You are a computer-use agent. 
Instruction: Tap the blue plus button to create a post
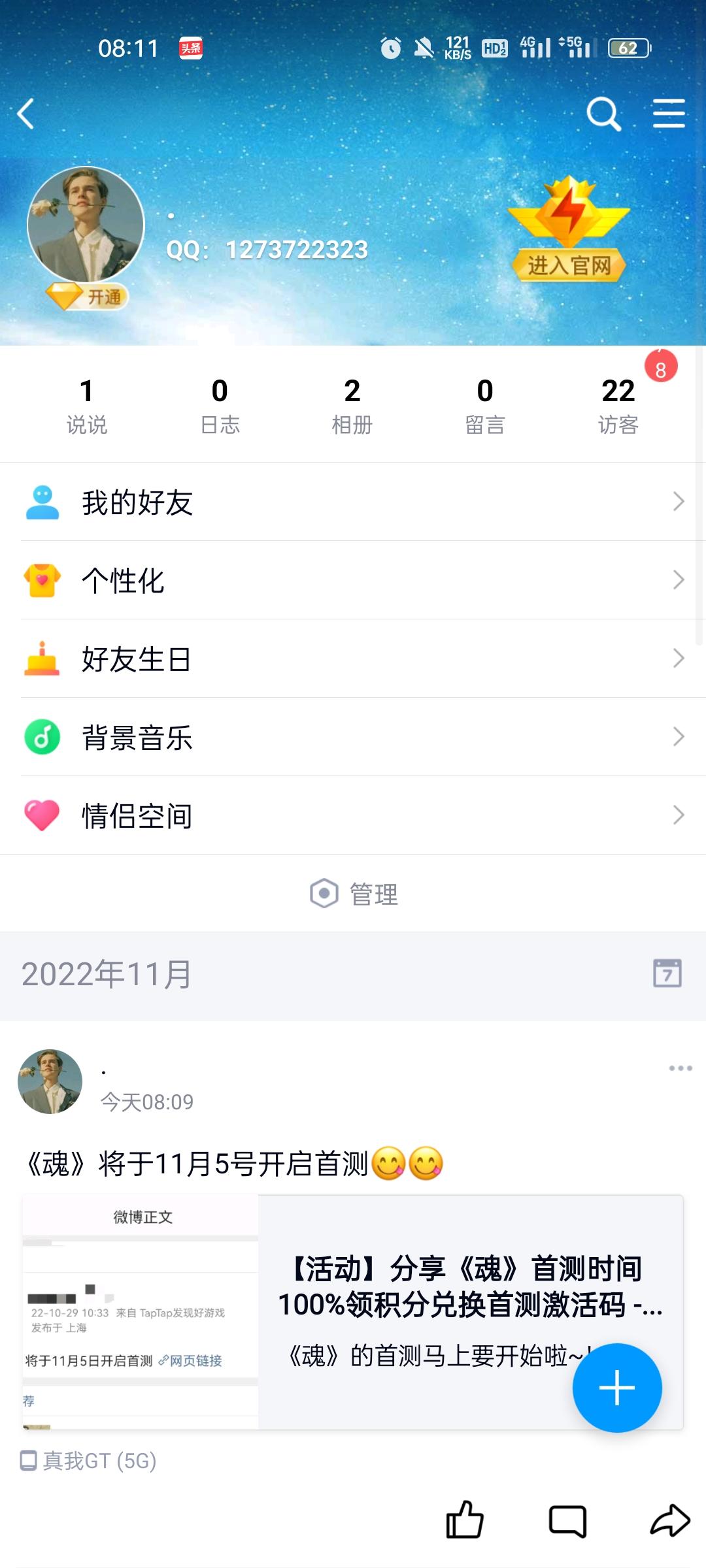[x=616, y=1388]
